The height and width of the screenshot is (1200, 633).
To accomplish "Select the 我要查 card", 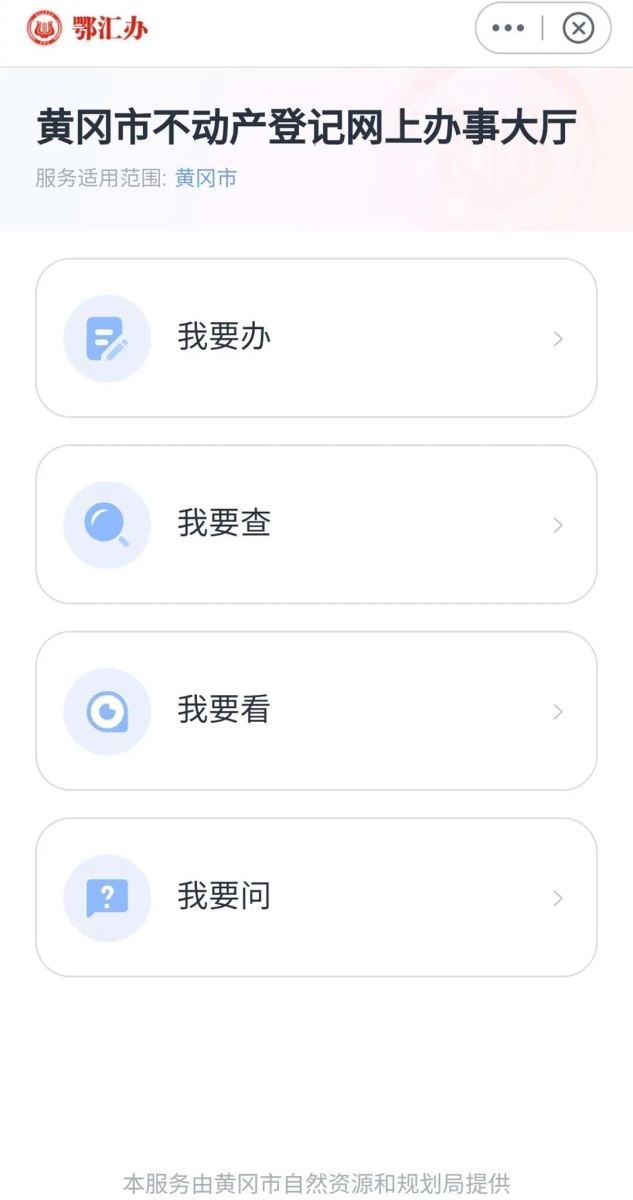I will point(316,524).
